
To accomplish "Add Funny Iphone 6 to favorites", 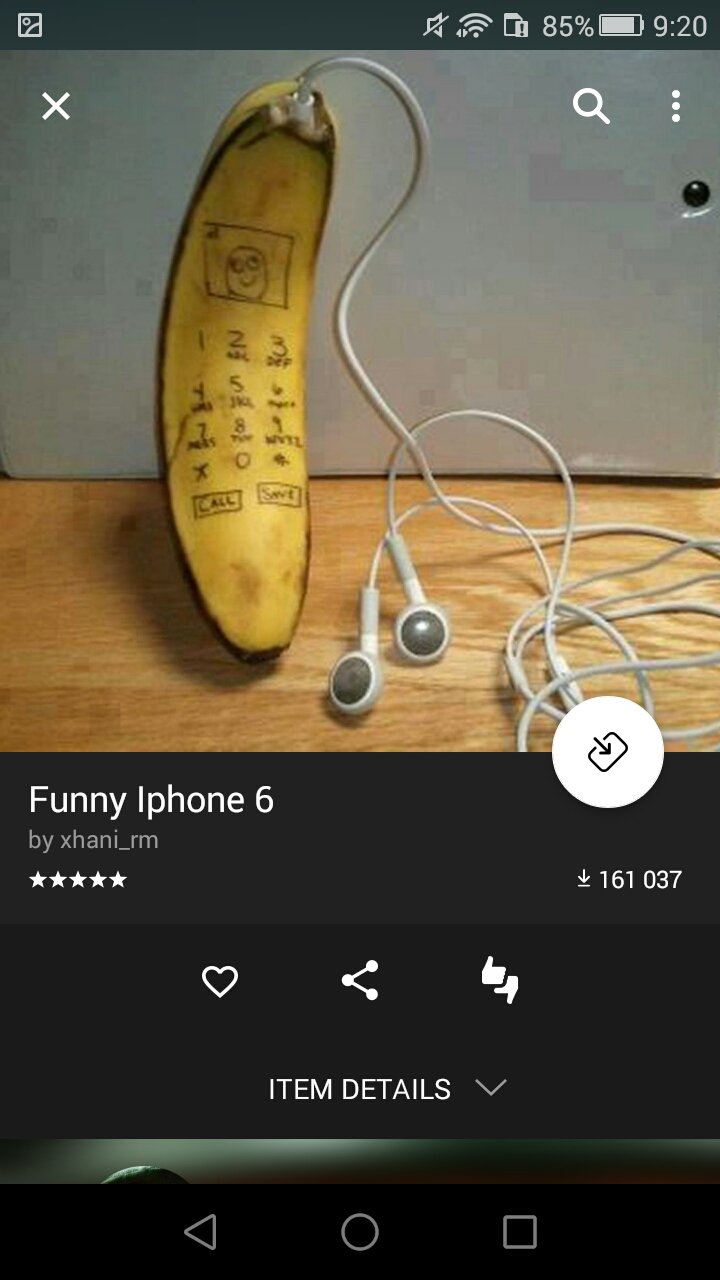I will 220,981.
